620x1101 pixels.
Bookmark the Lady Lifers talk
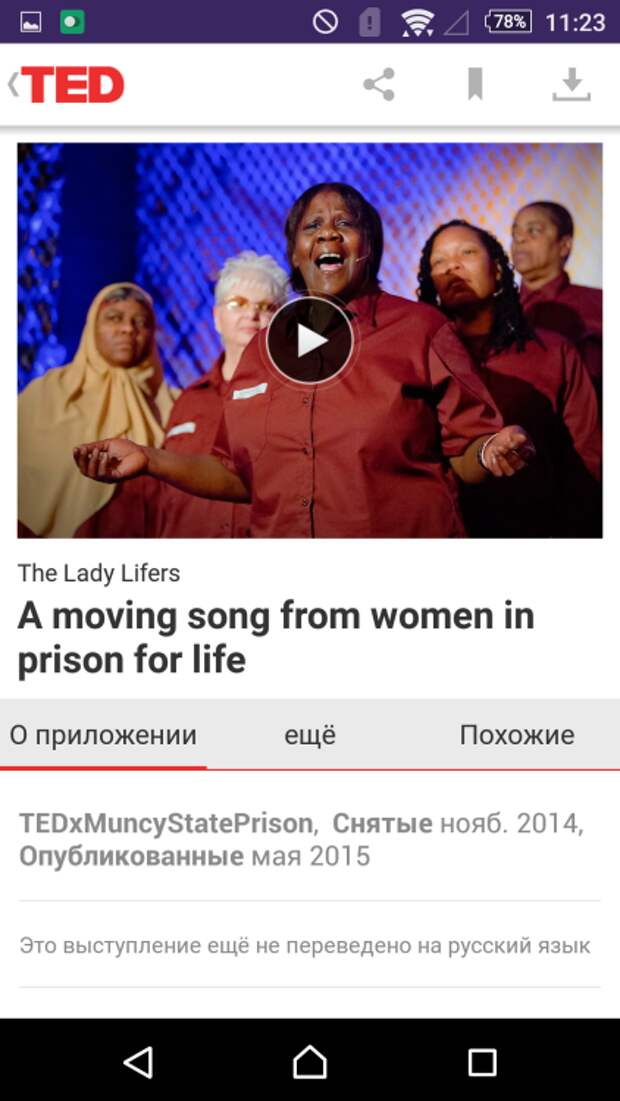pyautogui.click(x=475, y=85)
